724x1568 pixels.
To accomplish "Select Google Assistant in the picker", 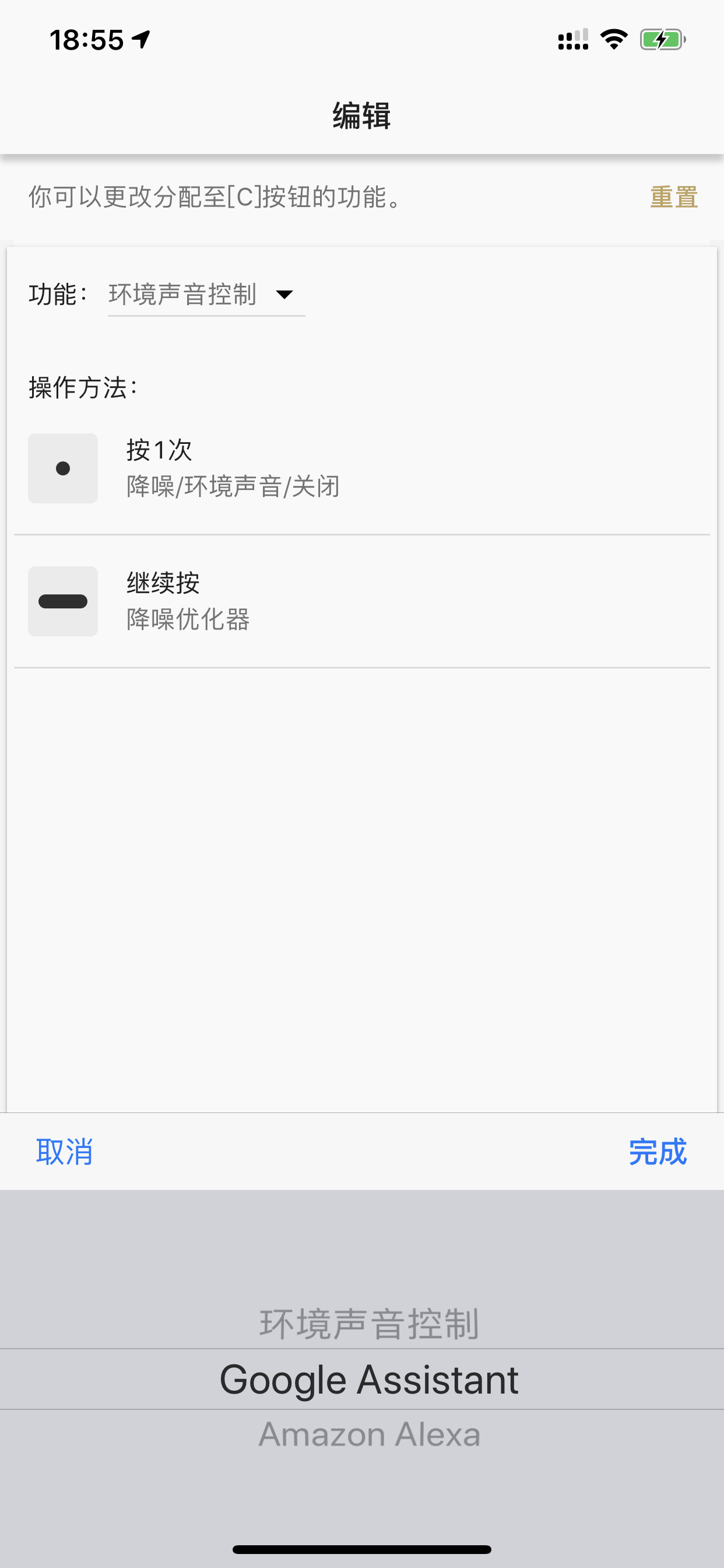I will pyautogui.click(x=370, y=1380).
